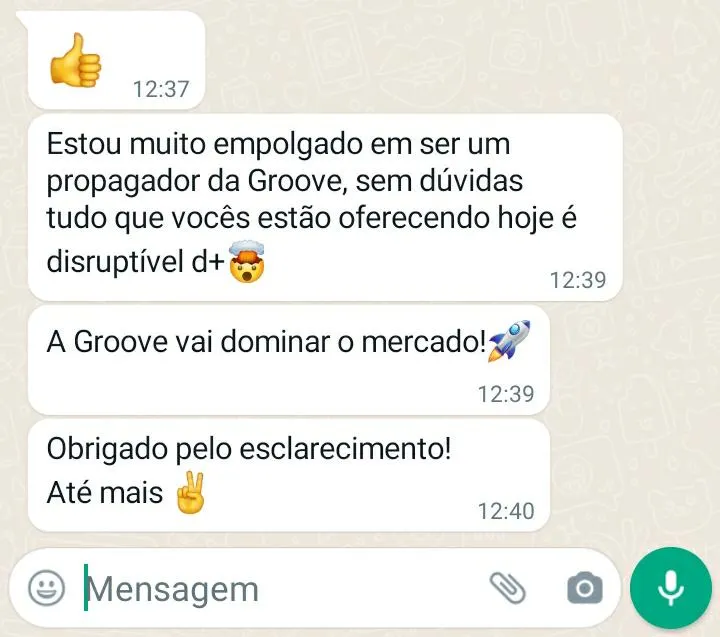Open the emoji picker
Image resolution: width=720 pixels, height=637 pixels.
tap(46, 589)
